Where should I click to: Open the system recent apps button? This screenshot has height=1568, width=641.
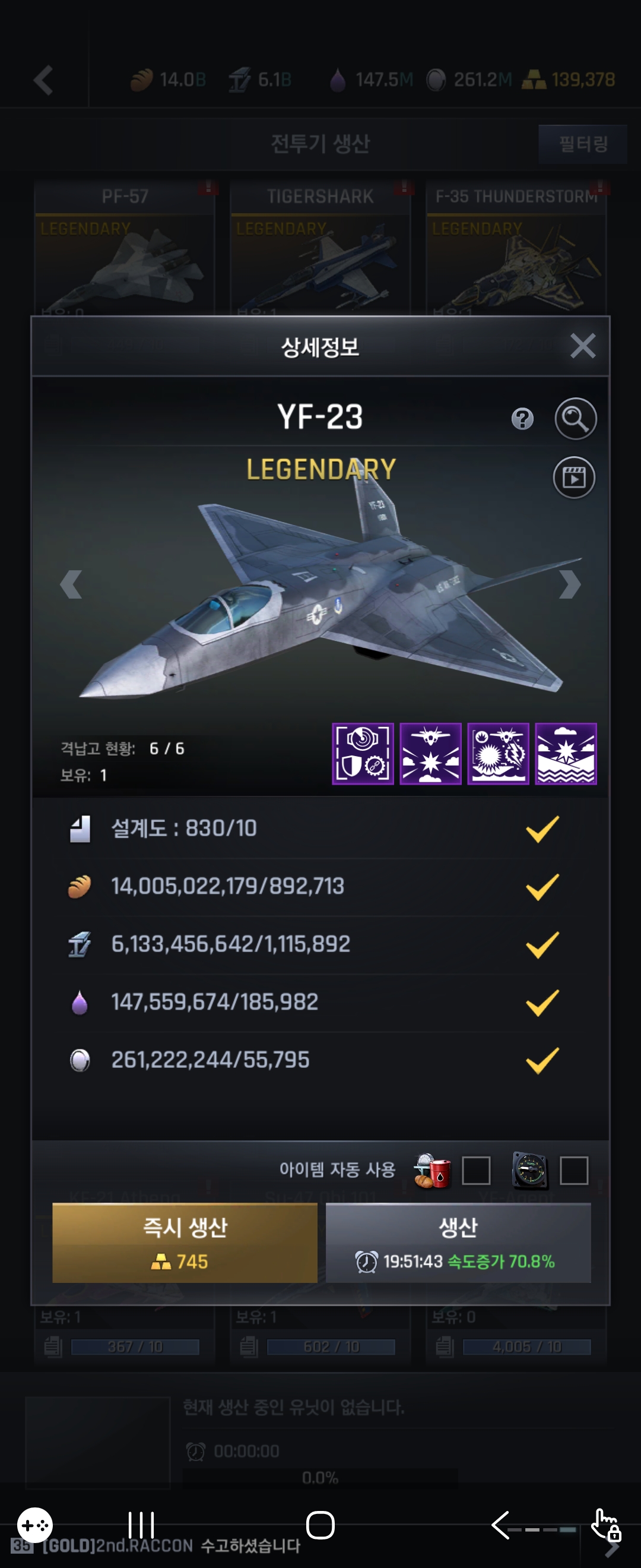coord(141,1525)
